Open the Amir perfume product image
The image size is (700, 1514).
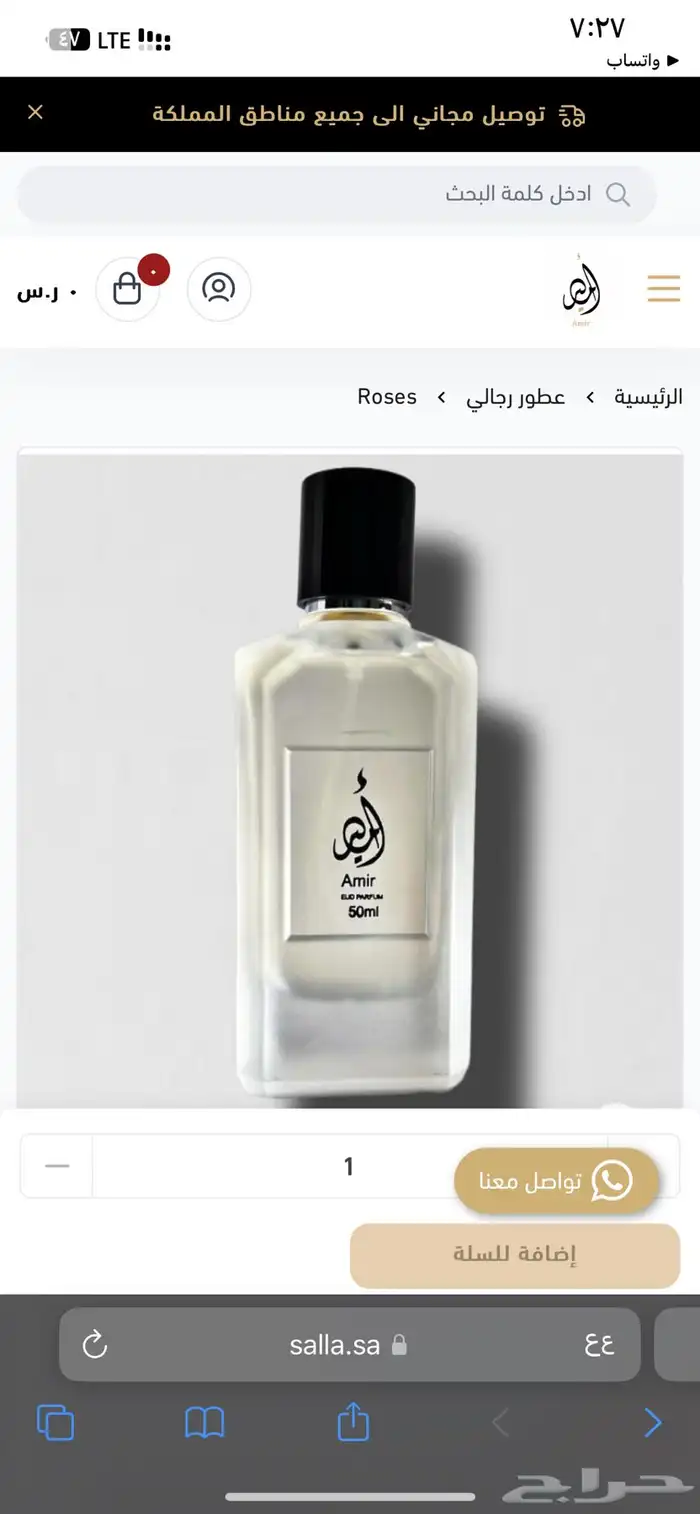coord(350,780)
